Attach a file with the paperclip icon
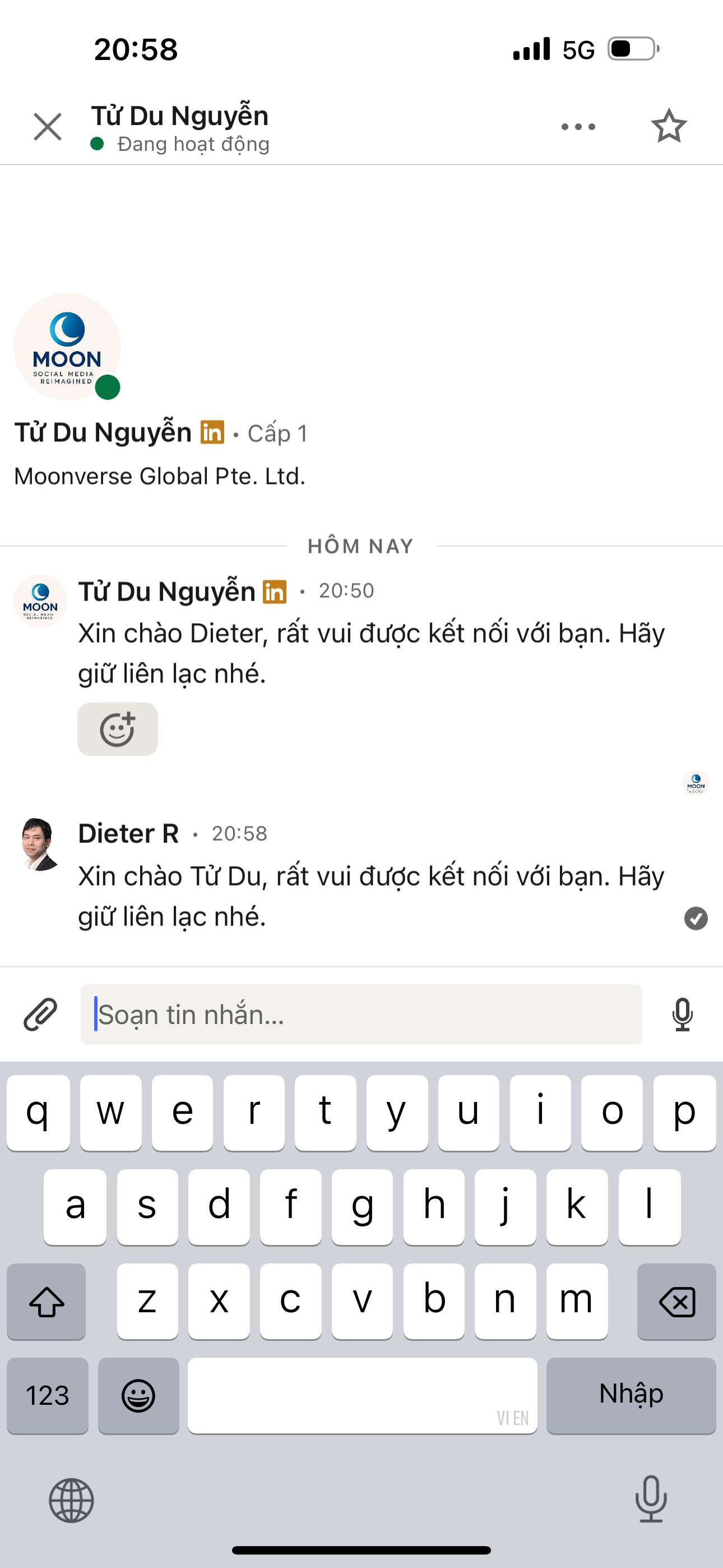Screen dimensions: 723x1568 tap(40, 1014)
